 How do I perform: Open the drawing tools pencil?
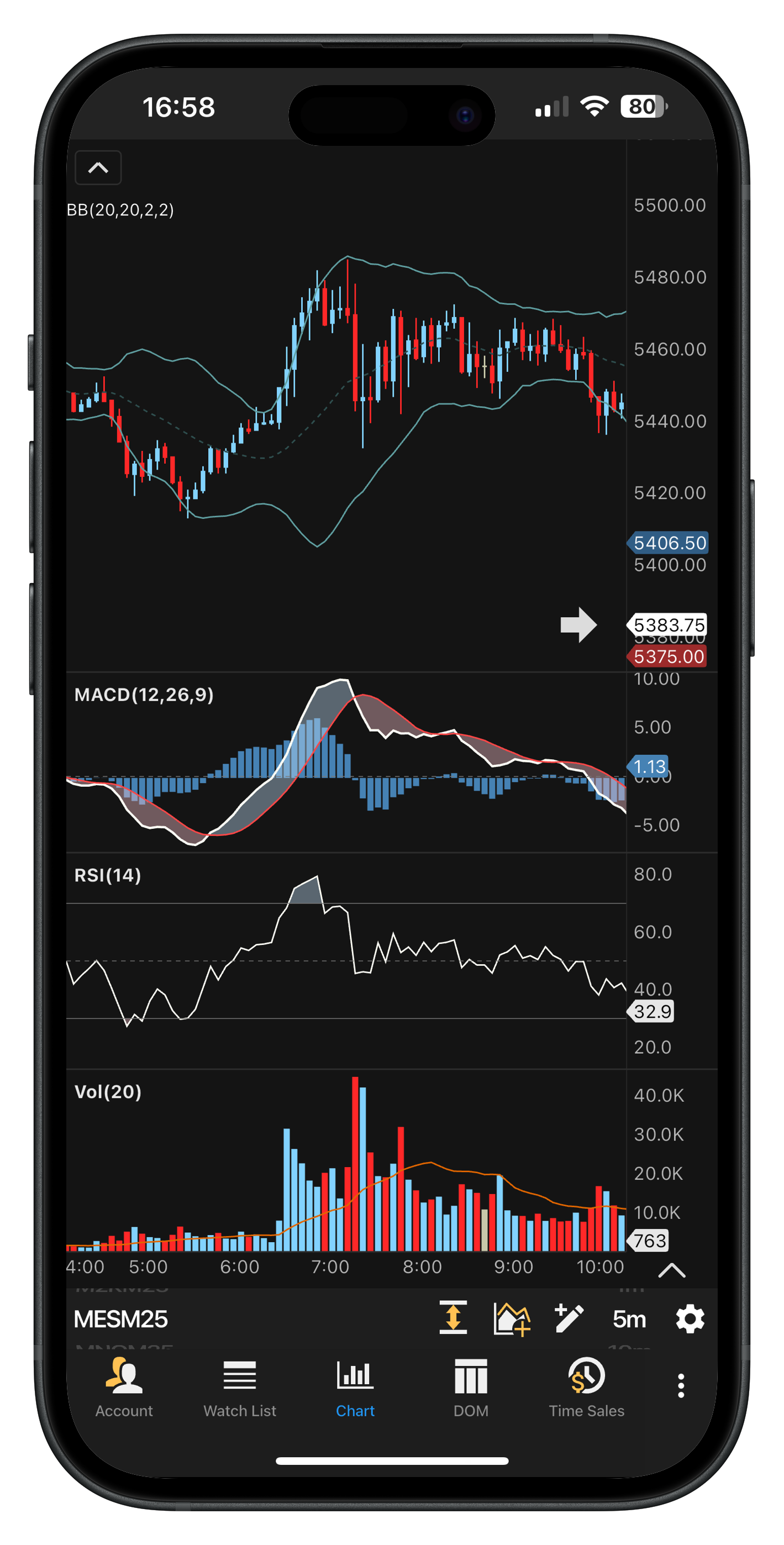coord(569,1318)
